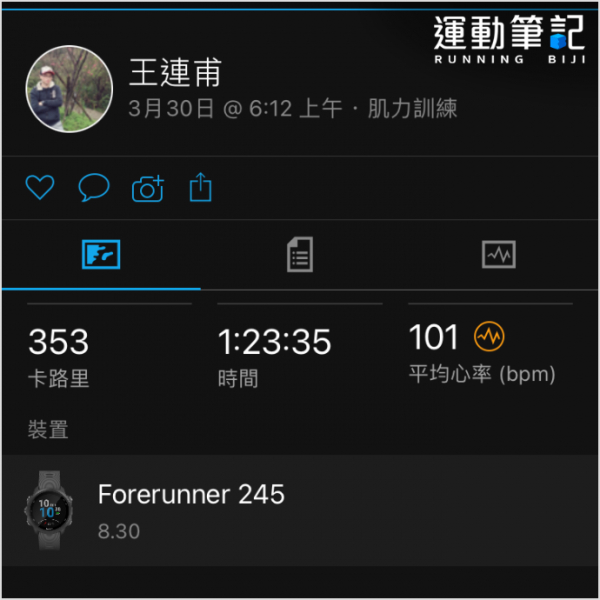Share this activity
The width and height of the screenshot is (600, 600).
[x=201, y=187]
